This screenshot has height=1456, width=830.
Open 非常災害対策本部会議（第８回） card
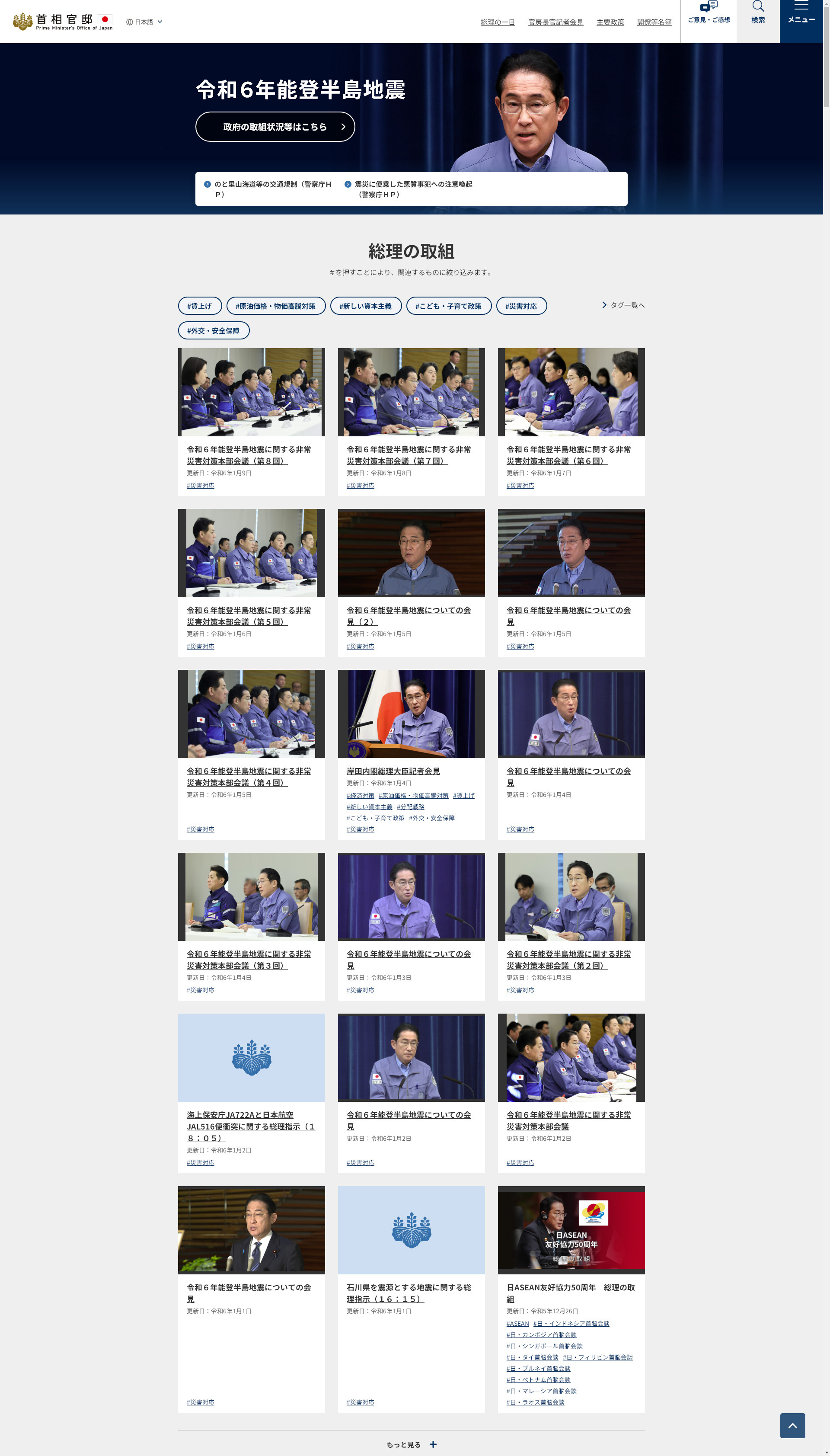pyautogui.click(x=252, y=422)
